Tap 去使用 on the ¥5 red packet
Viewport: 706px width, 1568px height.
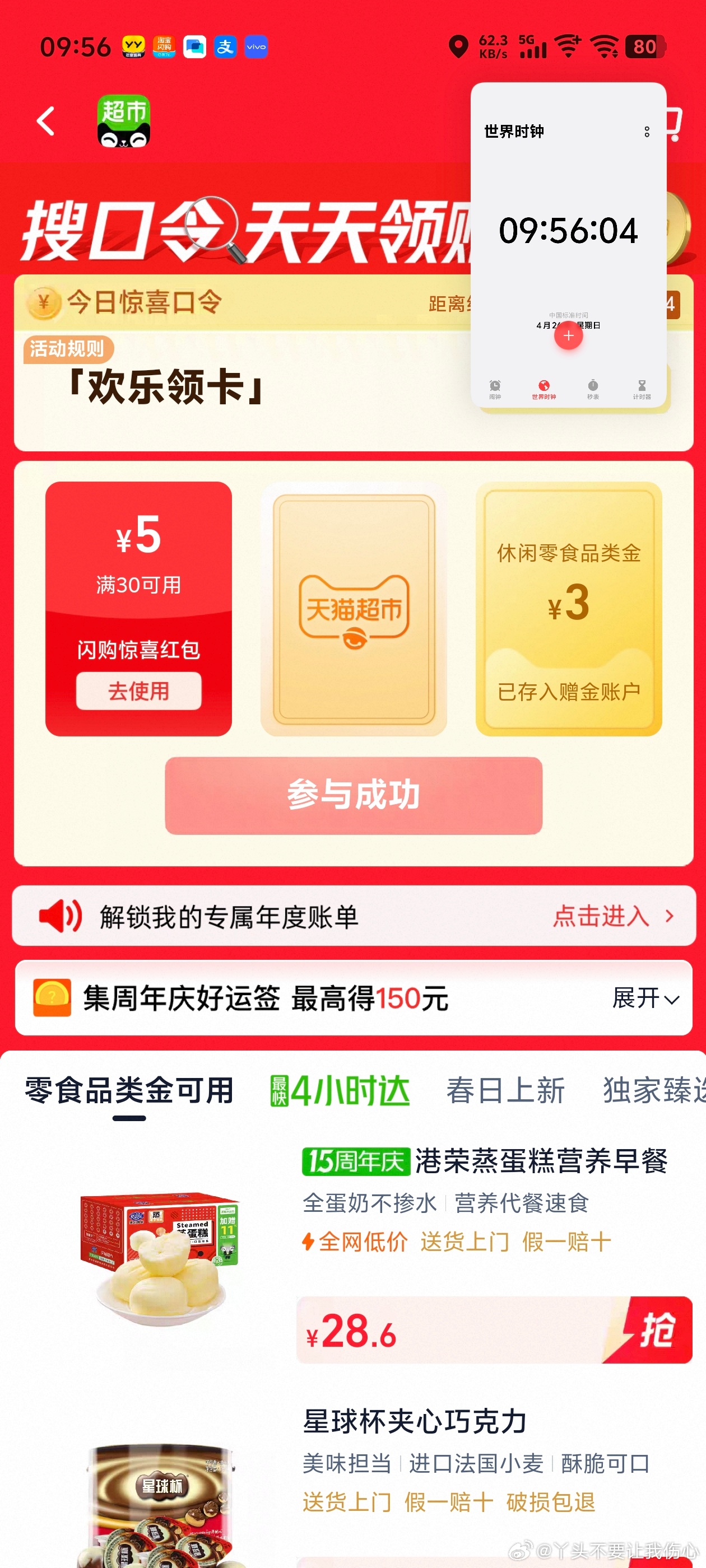[138, 691]
